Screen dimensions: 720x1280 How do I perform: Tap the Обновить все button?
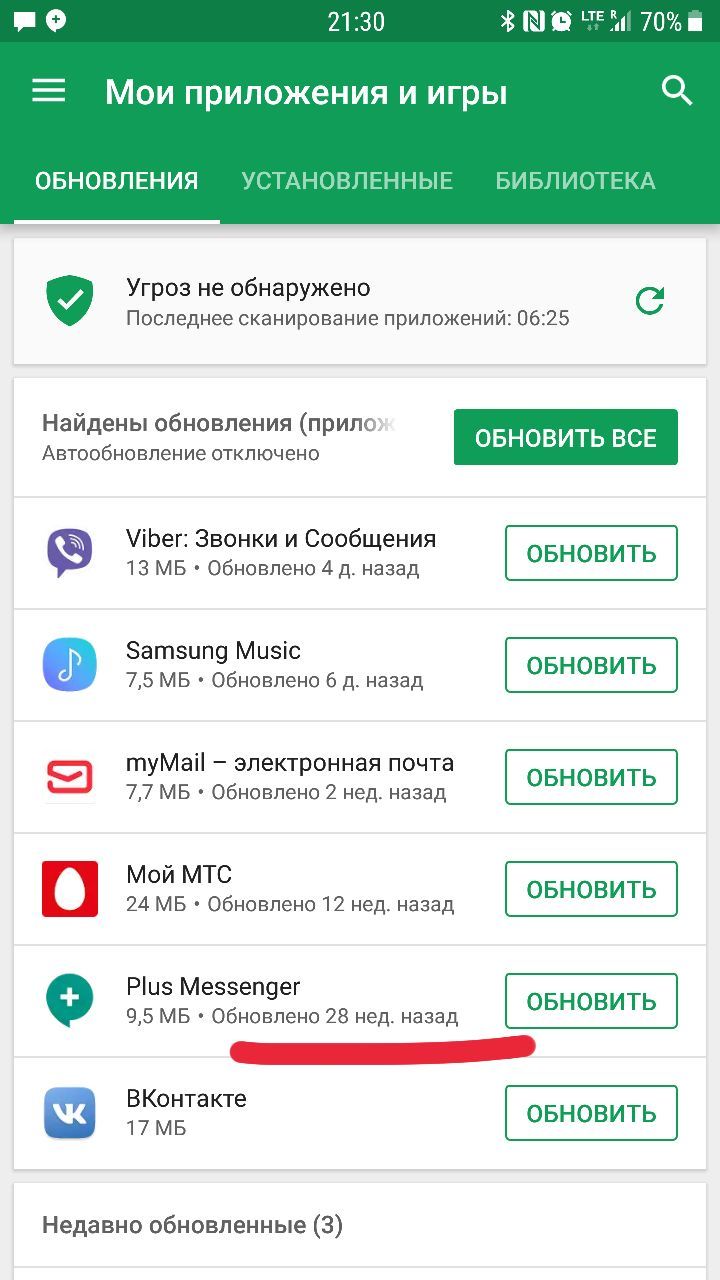(565, 438)
